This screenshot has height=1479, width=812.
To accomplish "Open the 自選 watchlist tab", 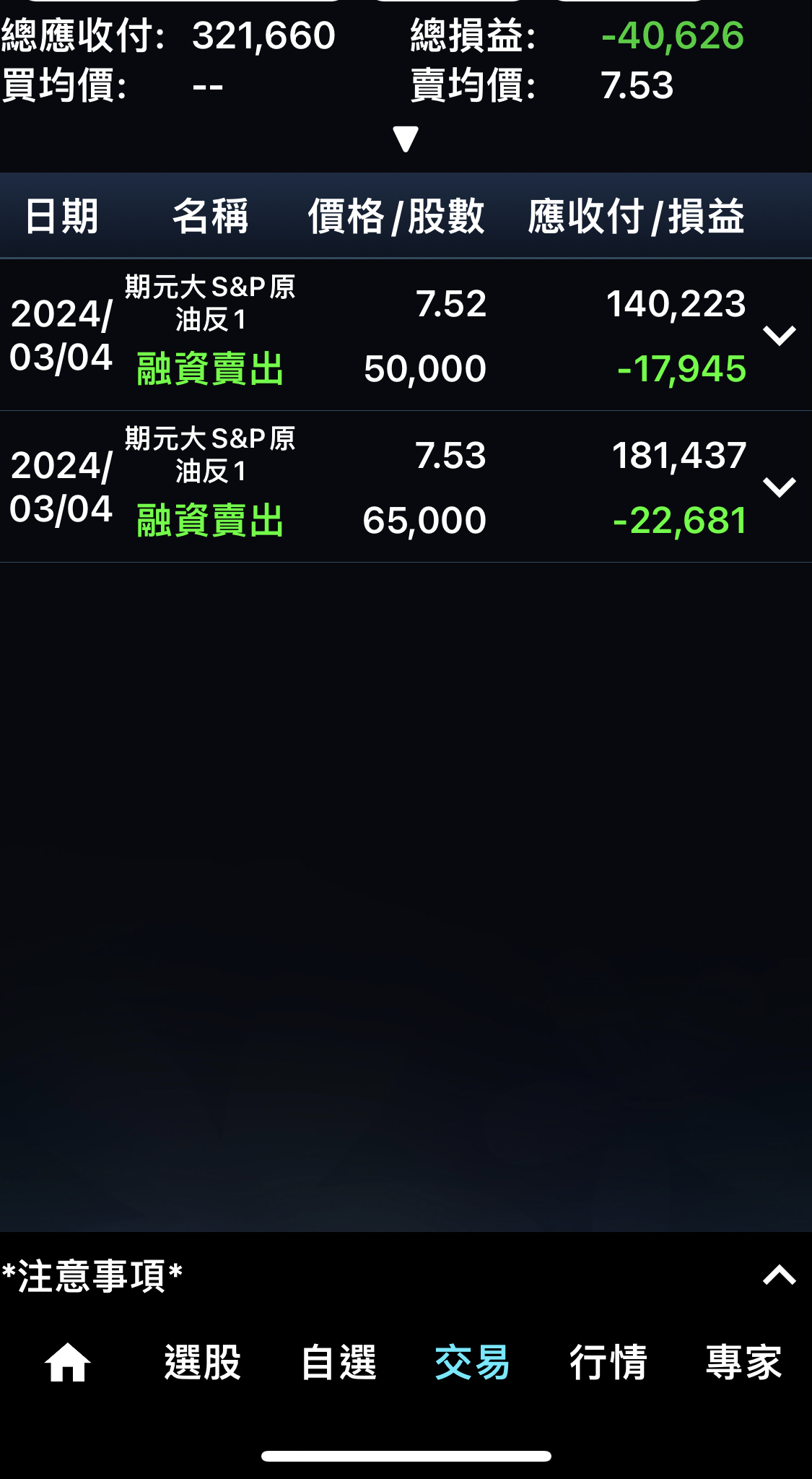I will (339, 1363).
